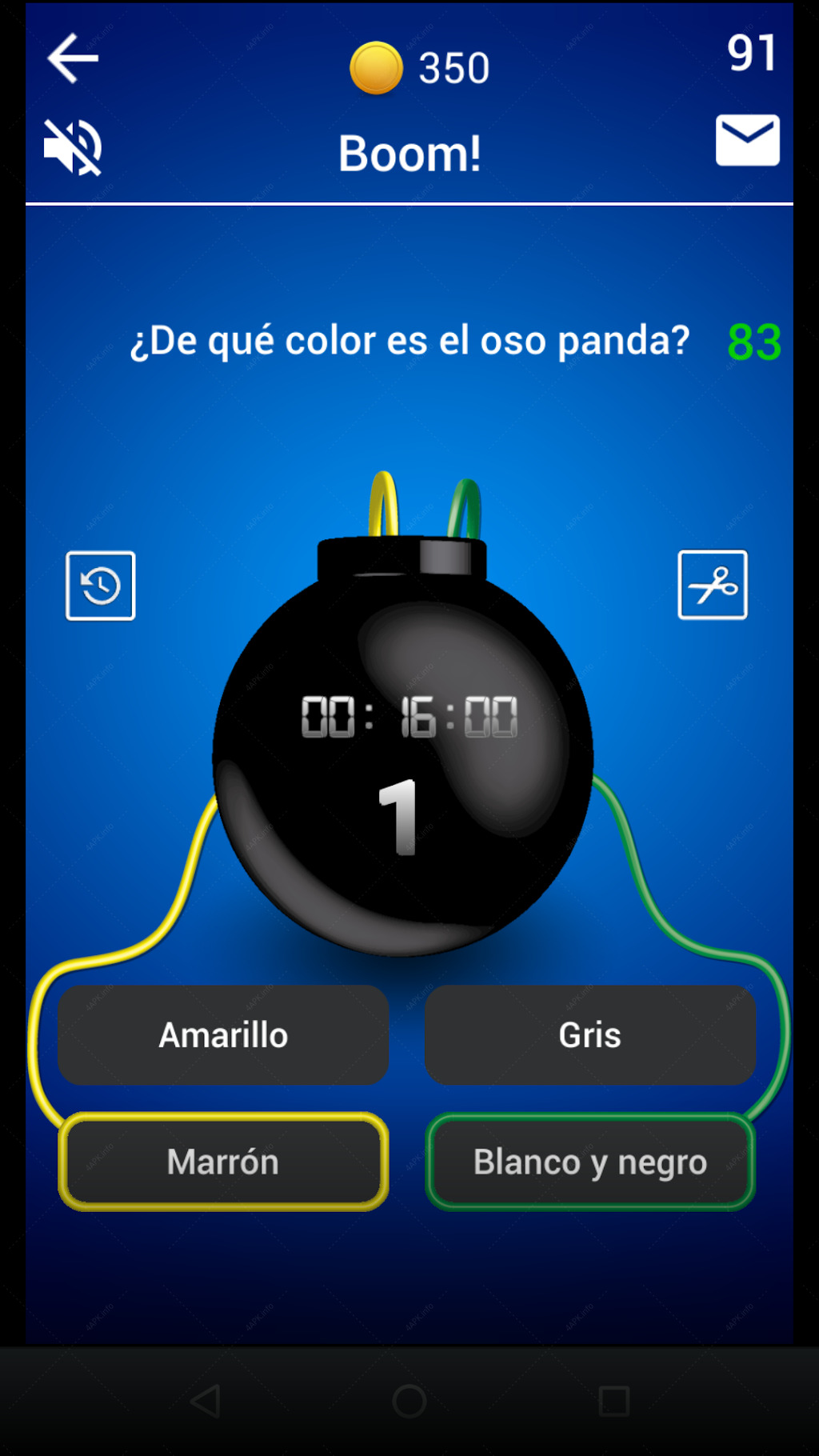Open the system recent apps button

(x=614, y=1401)
